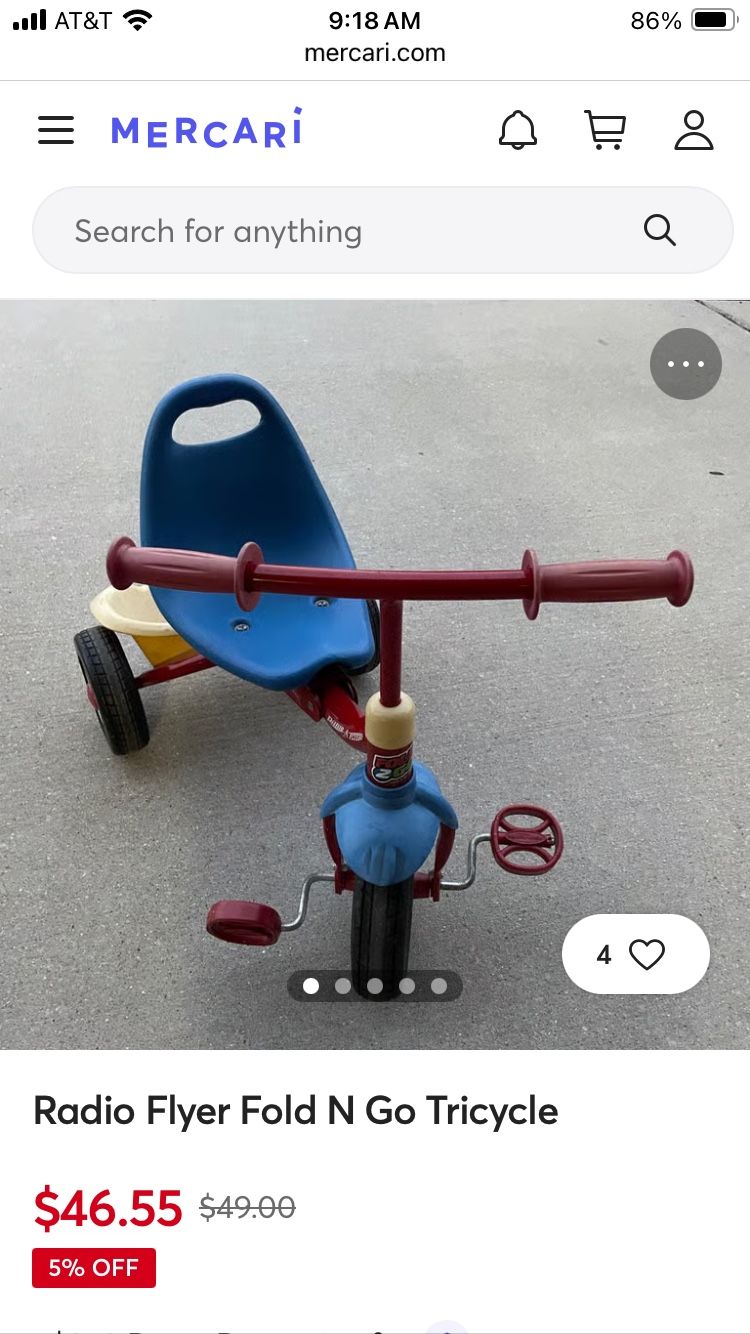Viewport: 750px width, 1334px height.
Task: Tap the 9:18 AM clock display
Action: pos(374,20)
